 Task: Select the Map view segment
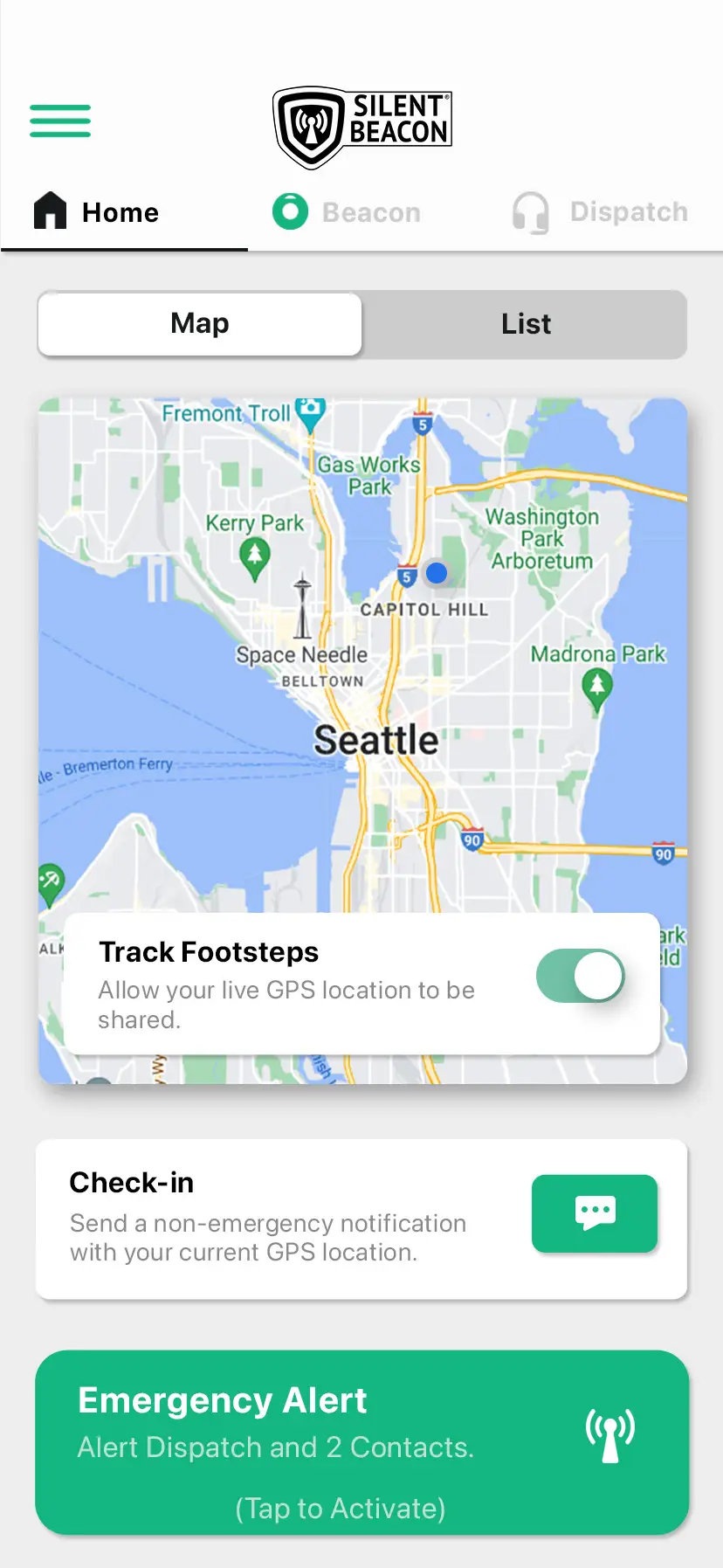coord(200,324)
